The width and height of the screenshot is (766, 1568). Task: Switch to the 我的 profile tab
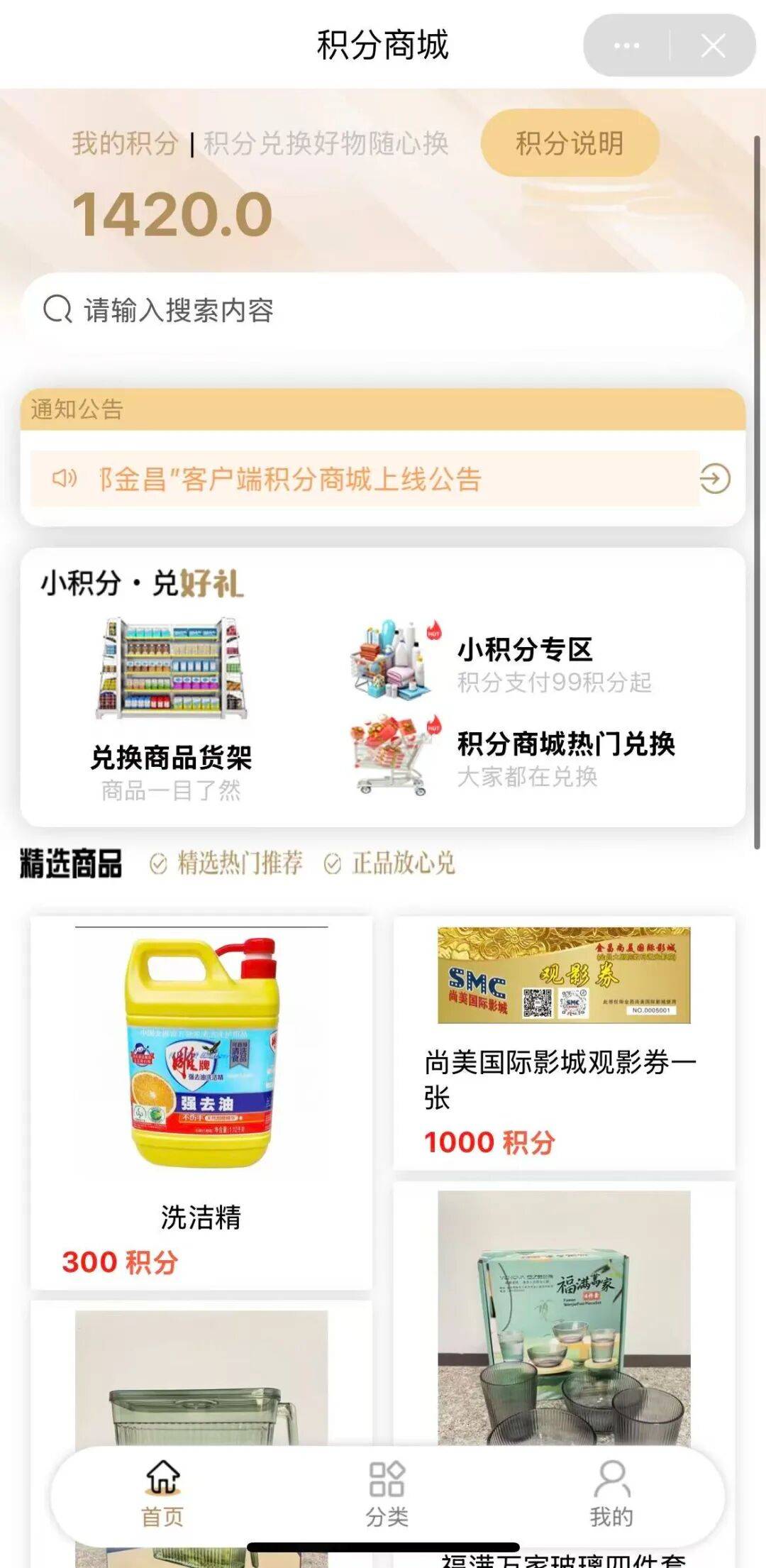[x=611, y=1493]
